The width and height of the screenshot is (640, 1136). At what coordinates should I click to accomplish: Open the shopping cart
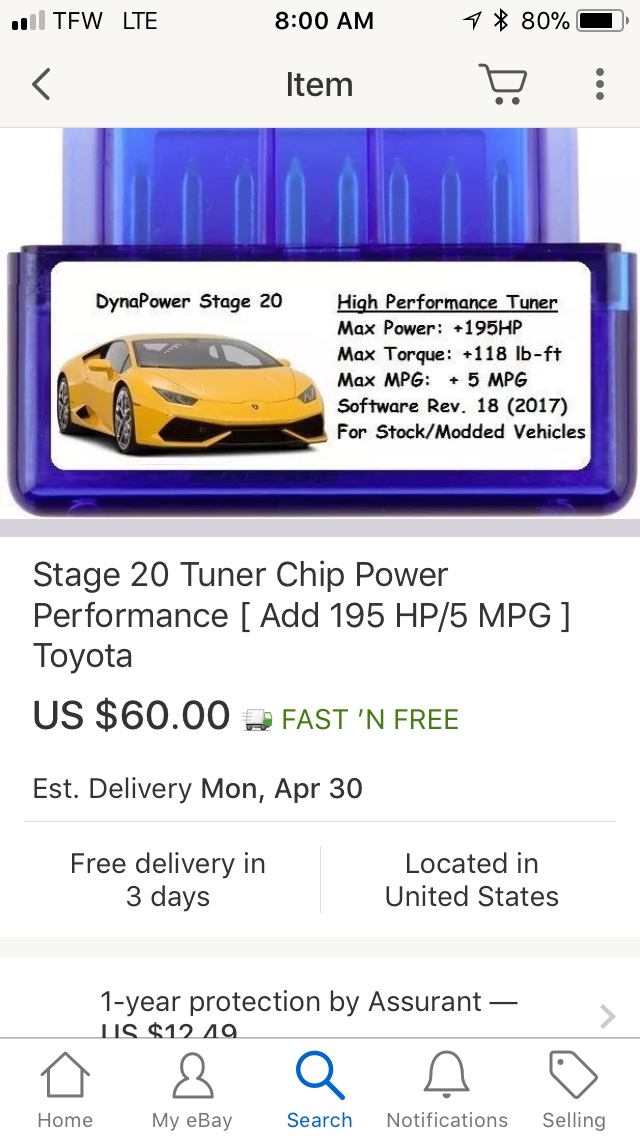[x=503, y=85]
